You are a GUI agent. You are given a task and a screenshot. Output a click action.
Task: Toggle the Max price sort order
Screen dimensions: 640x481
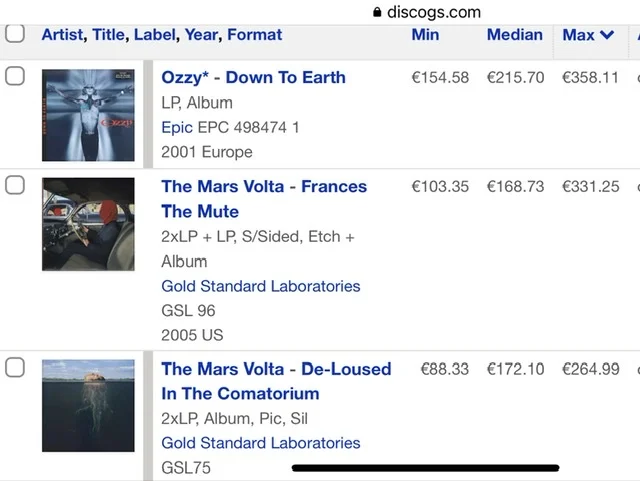click(588, 34)
